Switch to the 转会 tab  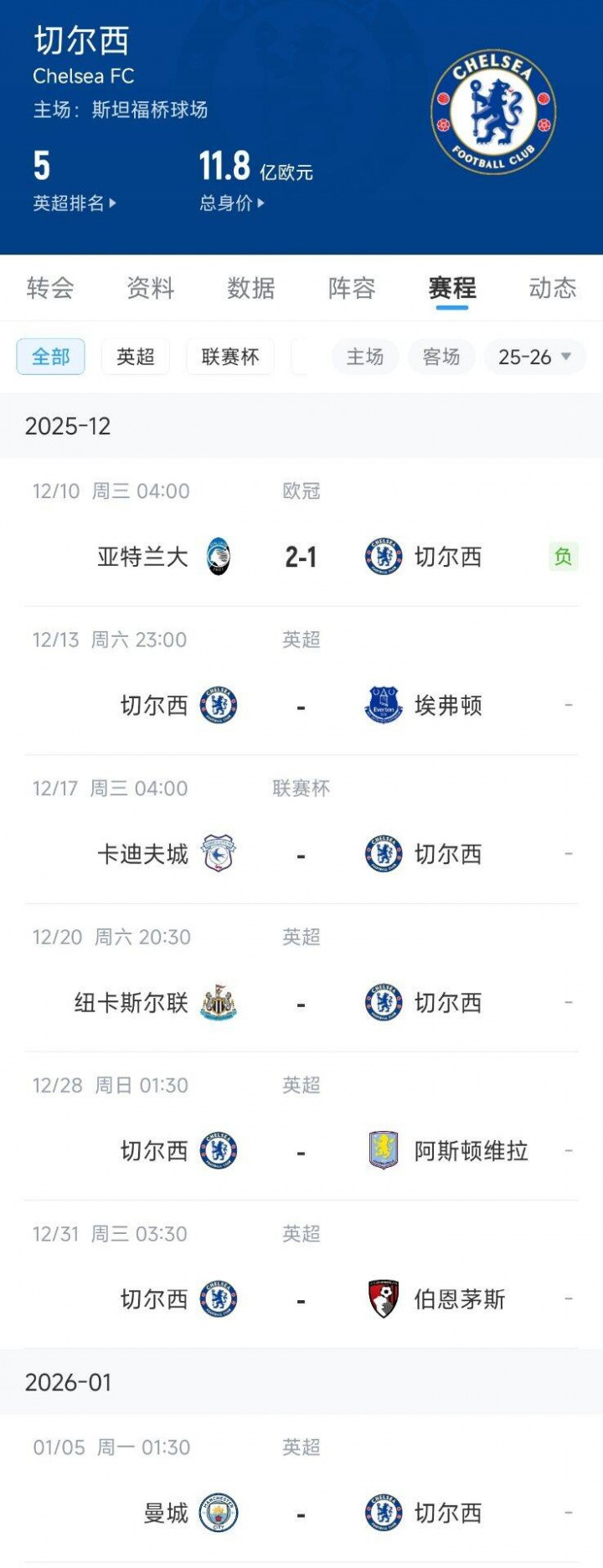[x=50, y=288]
